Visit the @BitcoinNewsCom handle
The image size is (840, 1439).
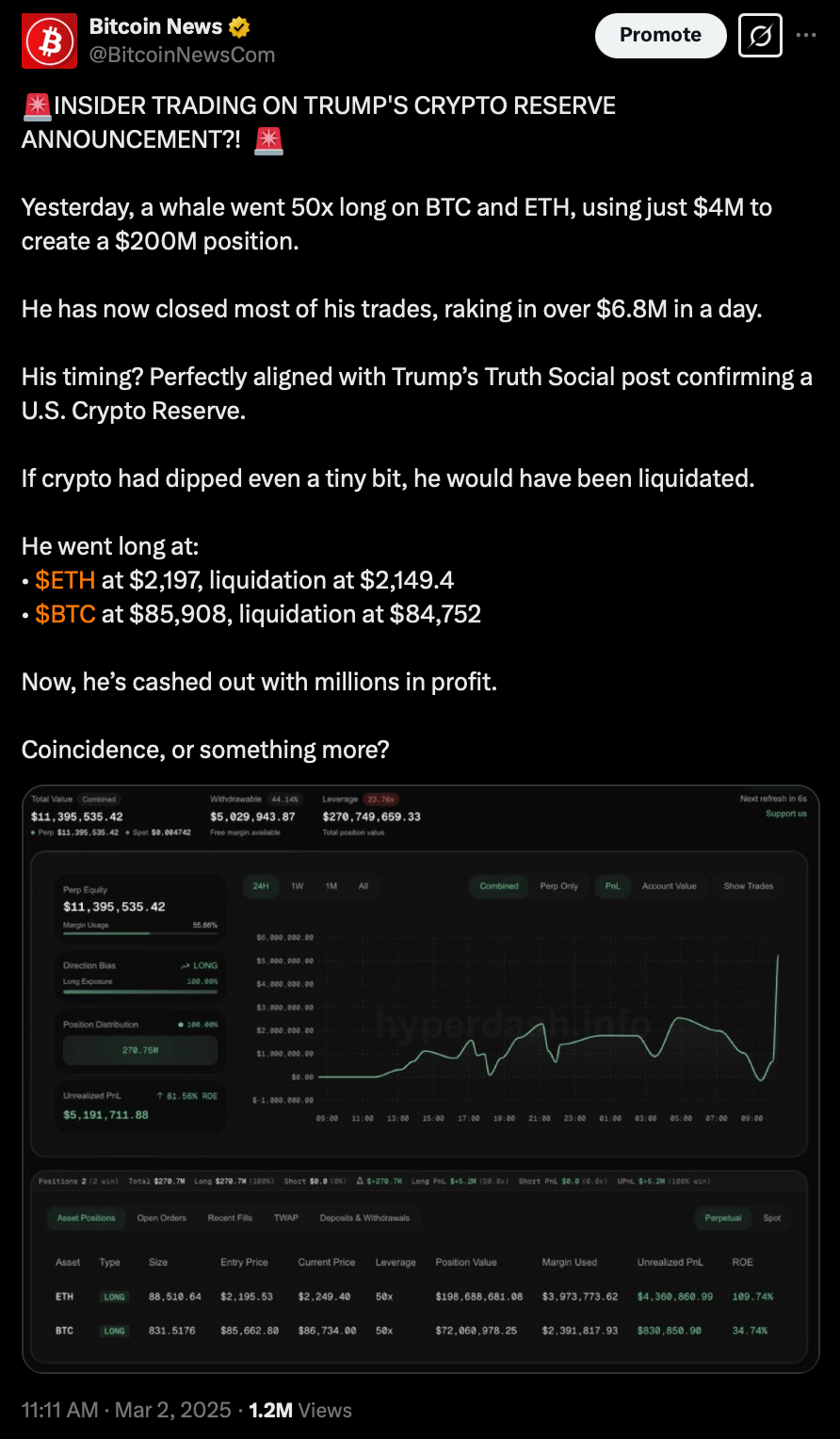click(182, 55)
